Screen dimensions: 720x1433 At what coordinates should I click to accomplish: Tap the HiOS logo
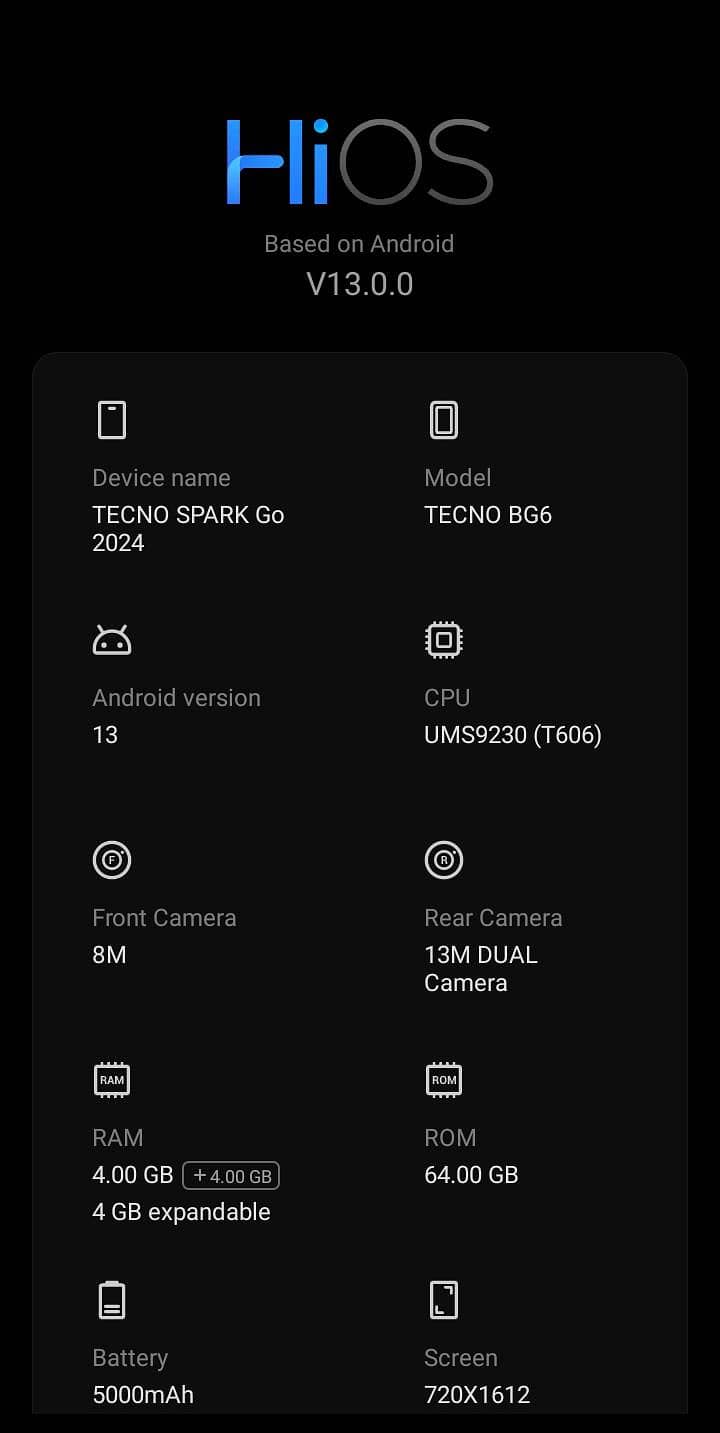[x=360, y=162]
